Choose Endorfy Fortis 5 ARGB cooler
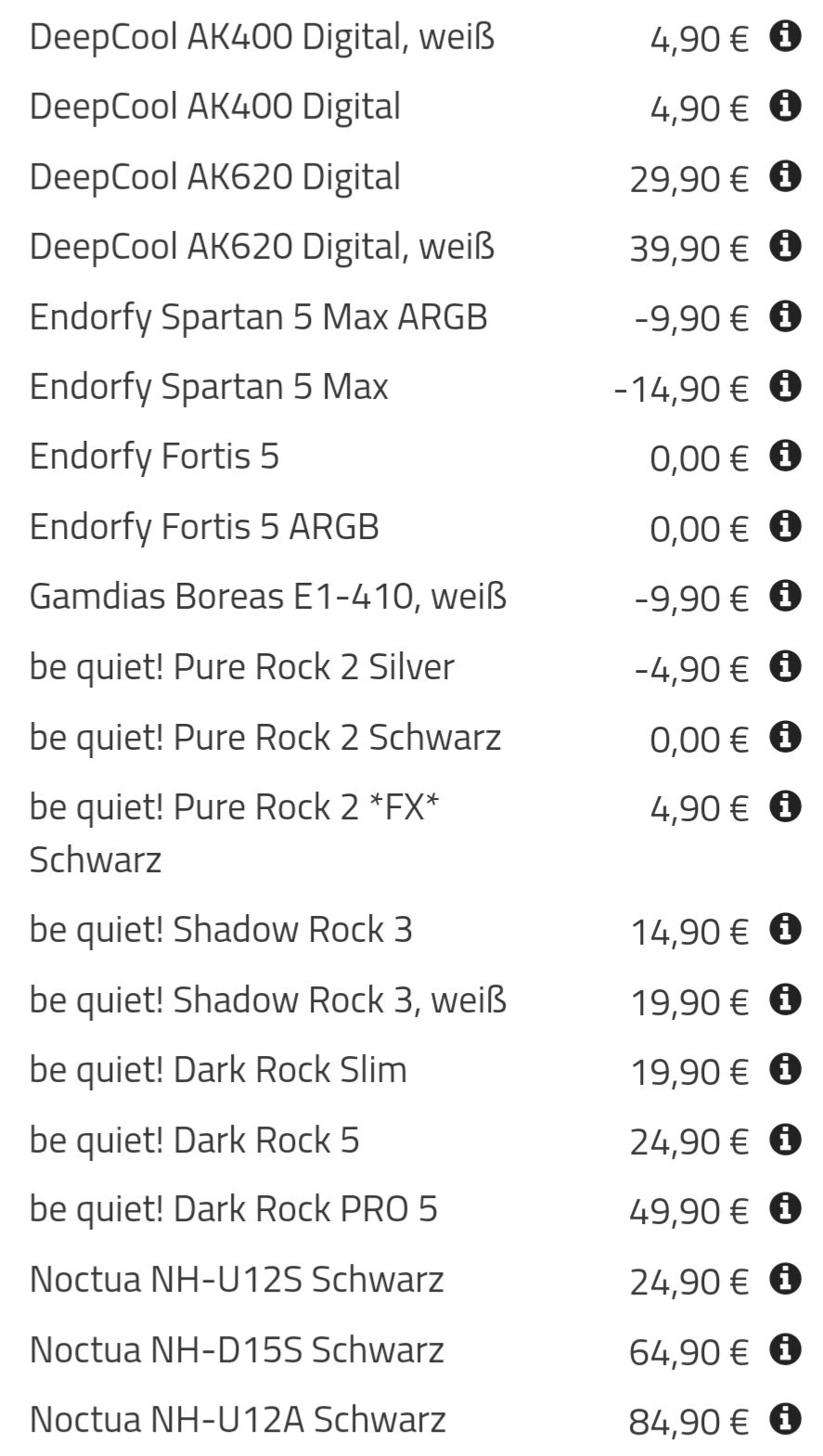The image size is (823, 1456). [x=204, y=526]
